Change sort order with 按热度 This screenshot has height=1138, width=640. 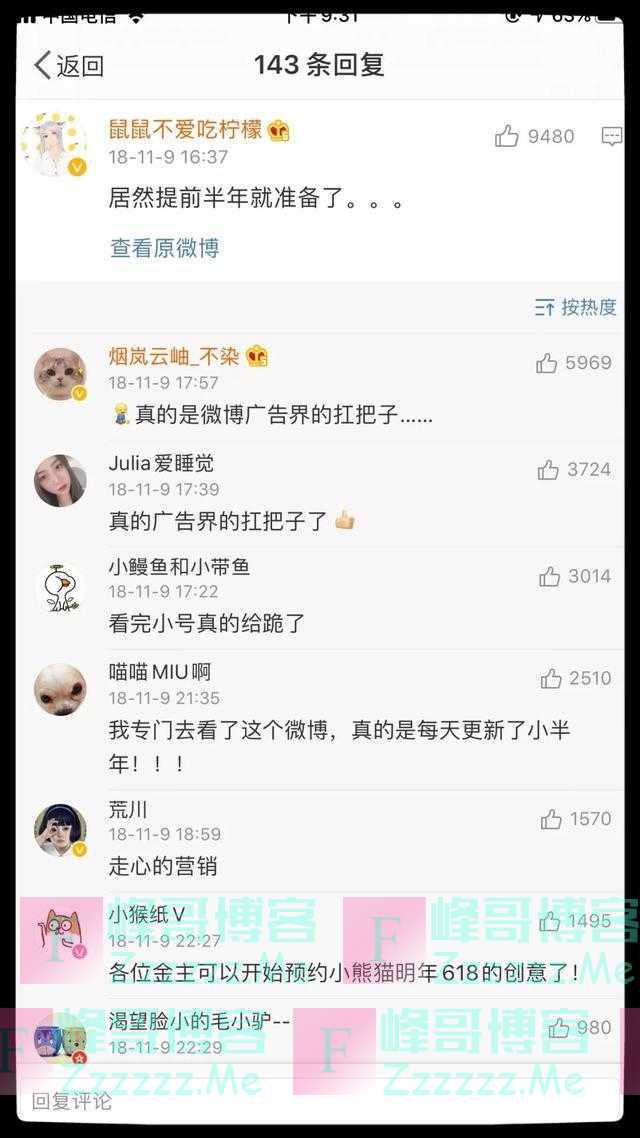click(x=576, y=307)
